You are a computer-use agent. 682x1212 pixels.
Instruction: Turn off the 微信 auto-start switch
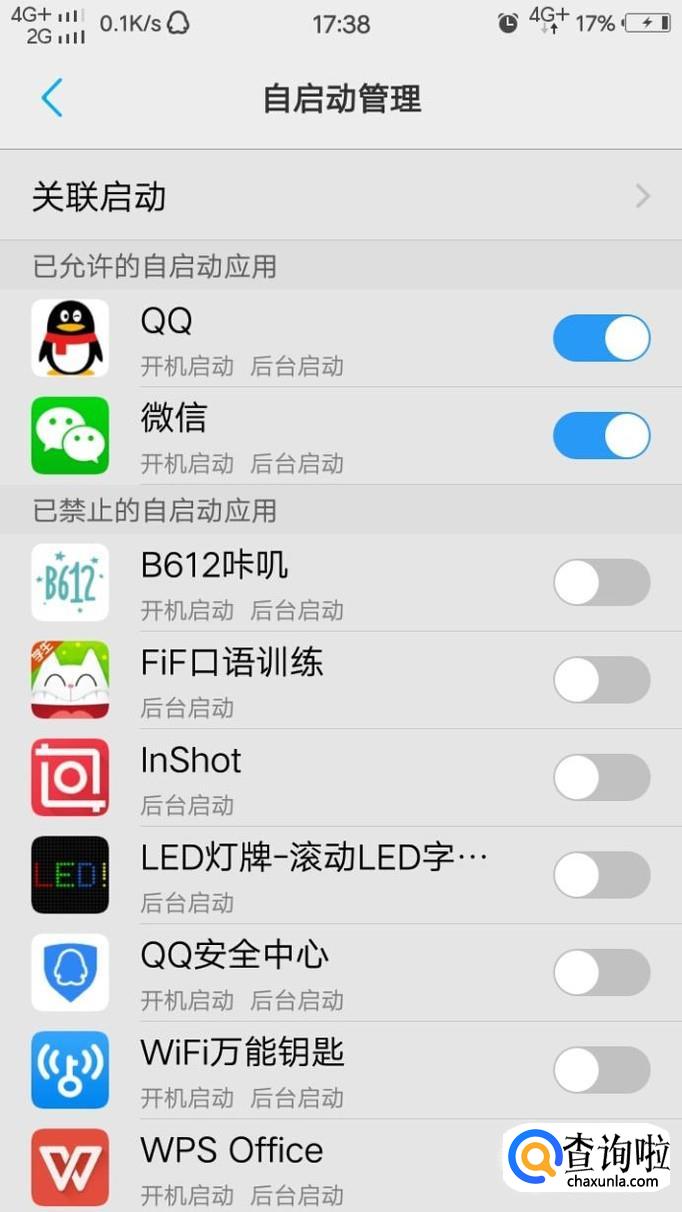[x=601, y=436]
